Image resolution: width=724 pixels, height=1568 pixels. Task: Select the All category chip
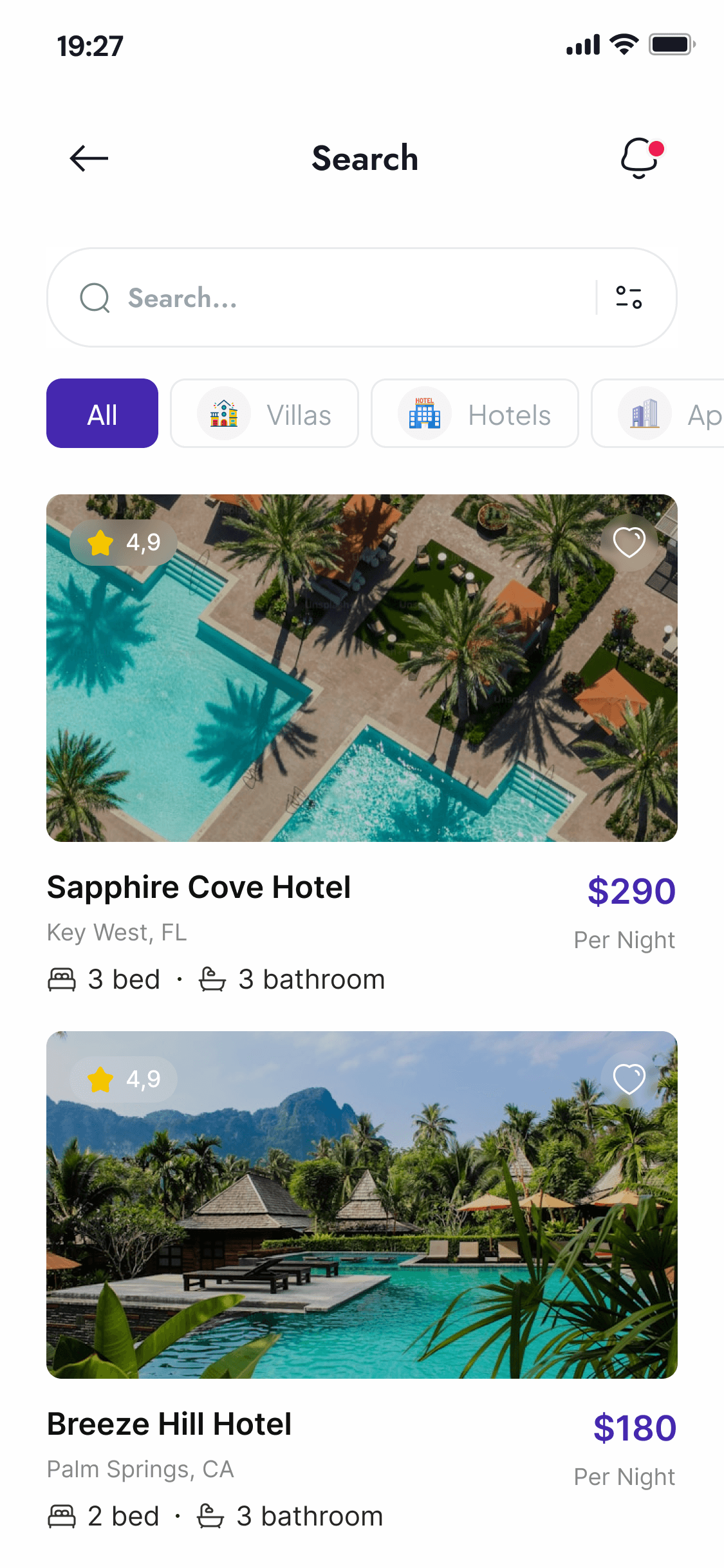point(102,413)
